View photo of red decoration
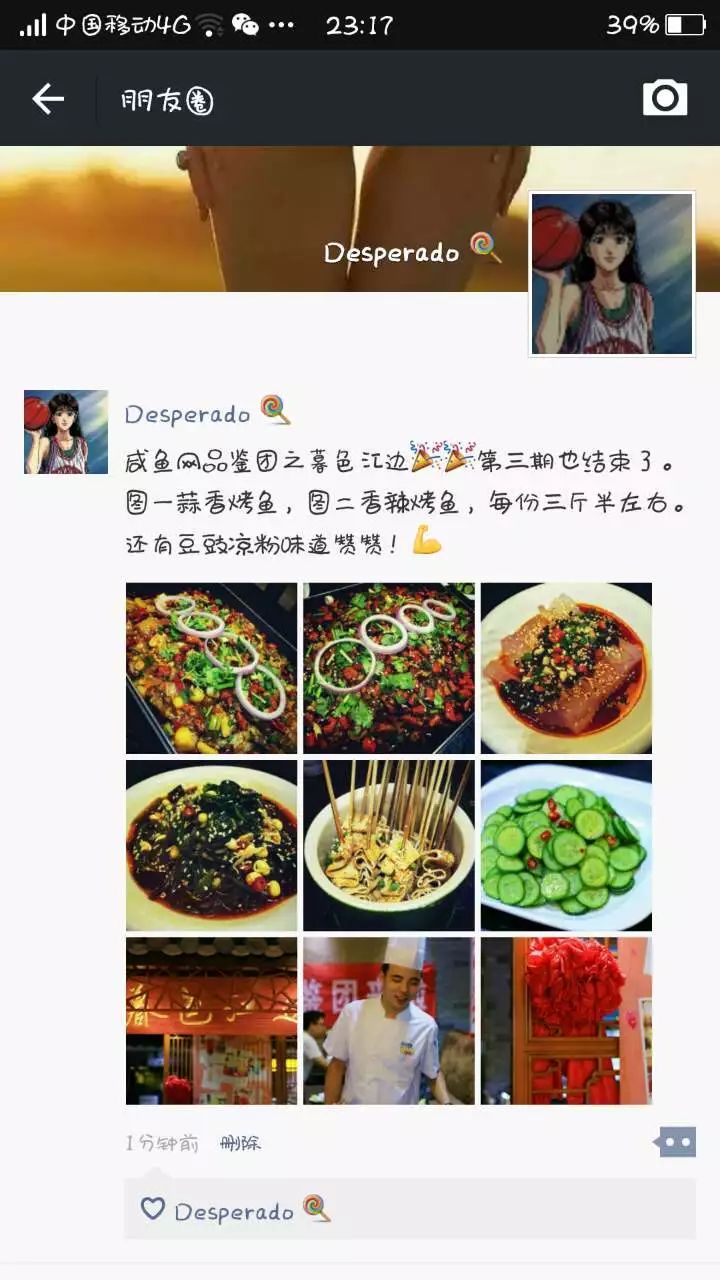 point(566,1021)
